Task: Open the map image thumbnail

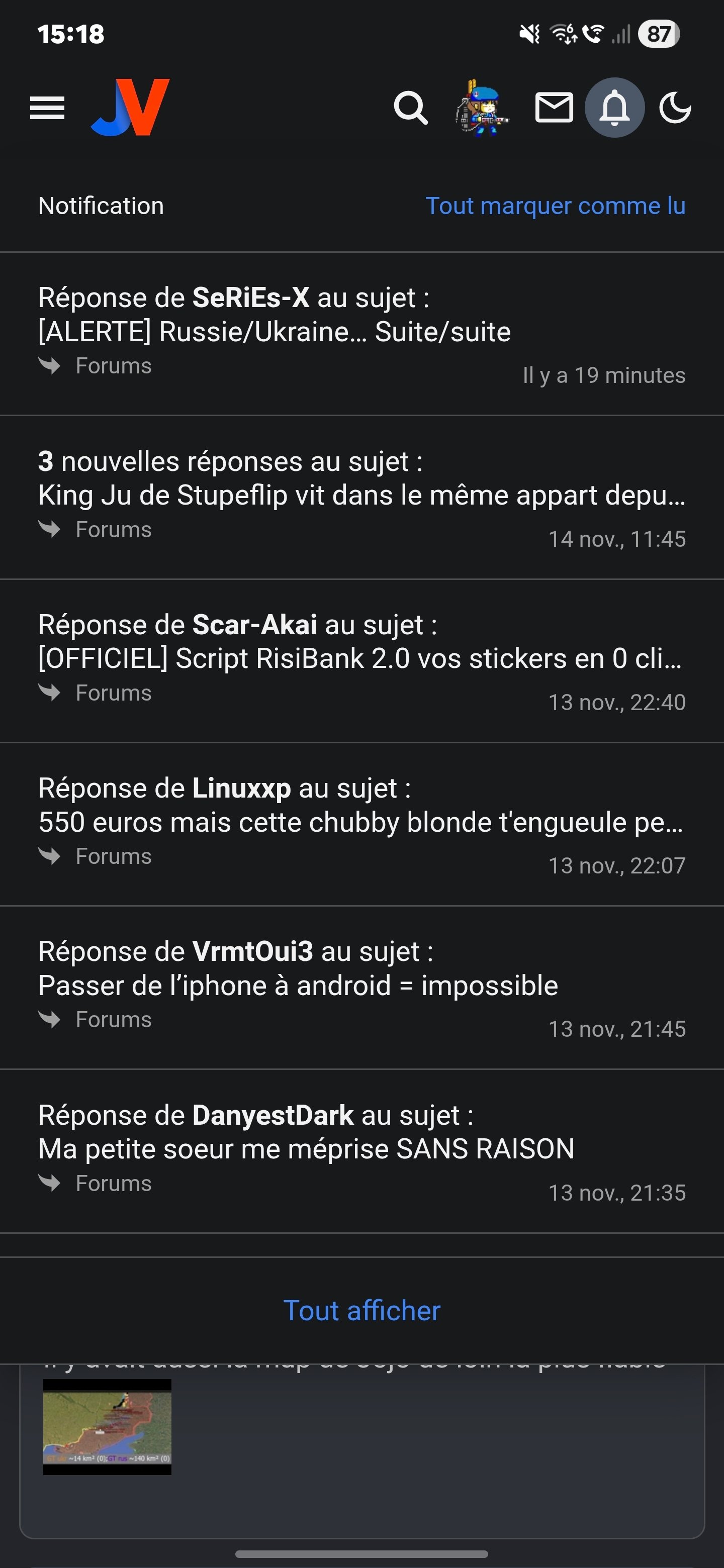Action: (x=107, y=1427)
